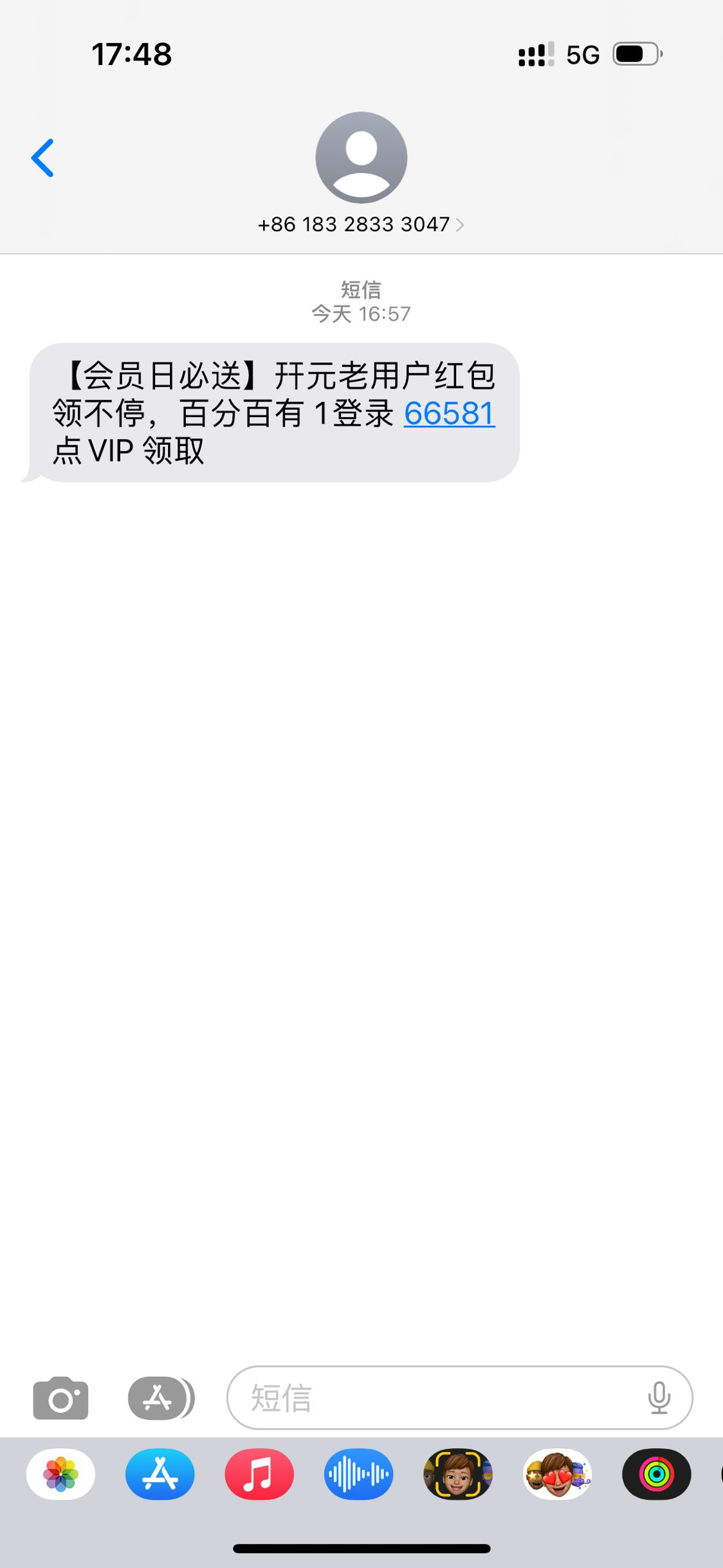Open the App Store iMessage app

pyautogui.click(x=160, y=1474)
